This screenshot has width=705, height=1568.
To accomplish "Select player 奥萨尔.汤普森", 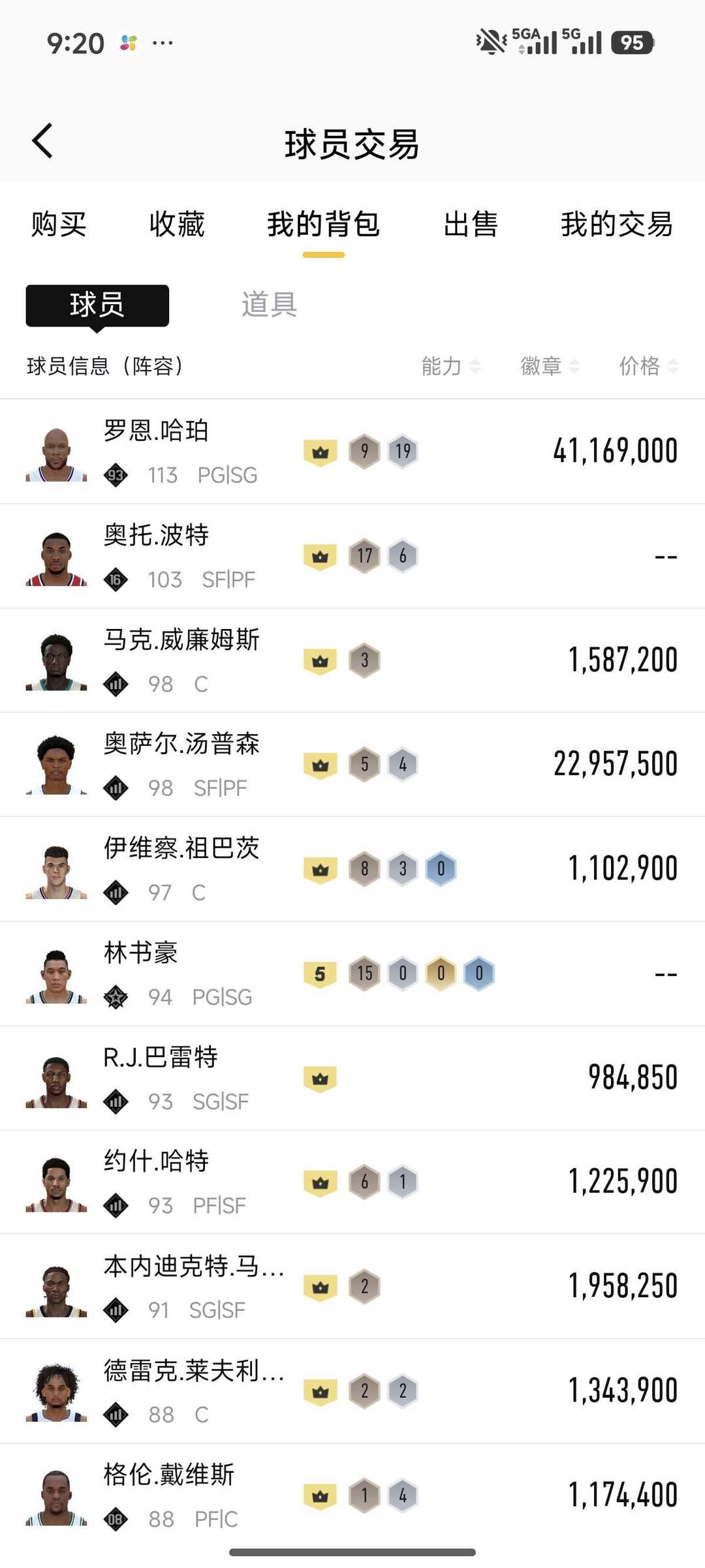I will coord(352,765).
